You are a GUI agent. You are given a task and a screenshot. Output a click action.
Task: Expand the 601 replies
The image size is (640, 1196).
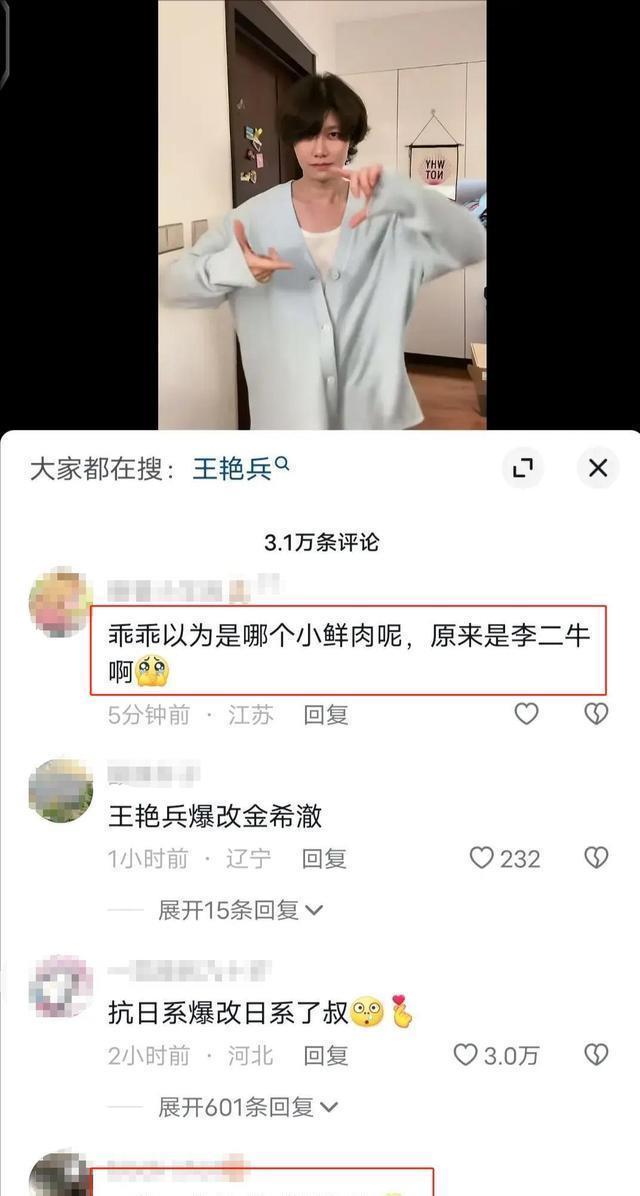(x=248, y=1107)
